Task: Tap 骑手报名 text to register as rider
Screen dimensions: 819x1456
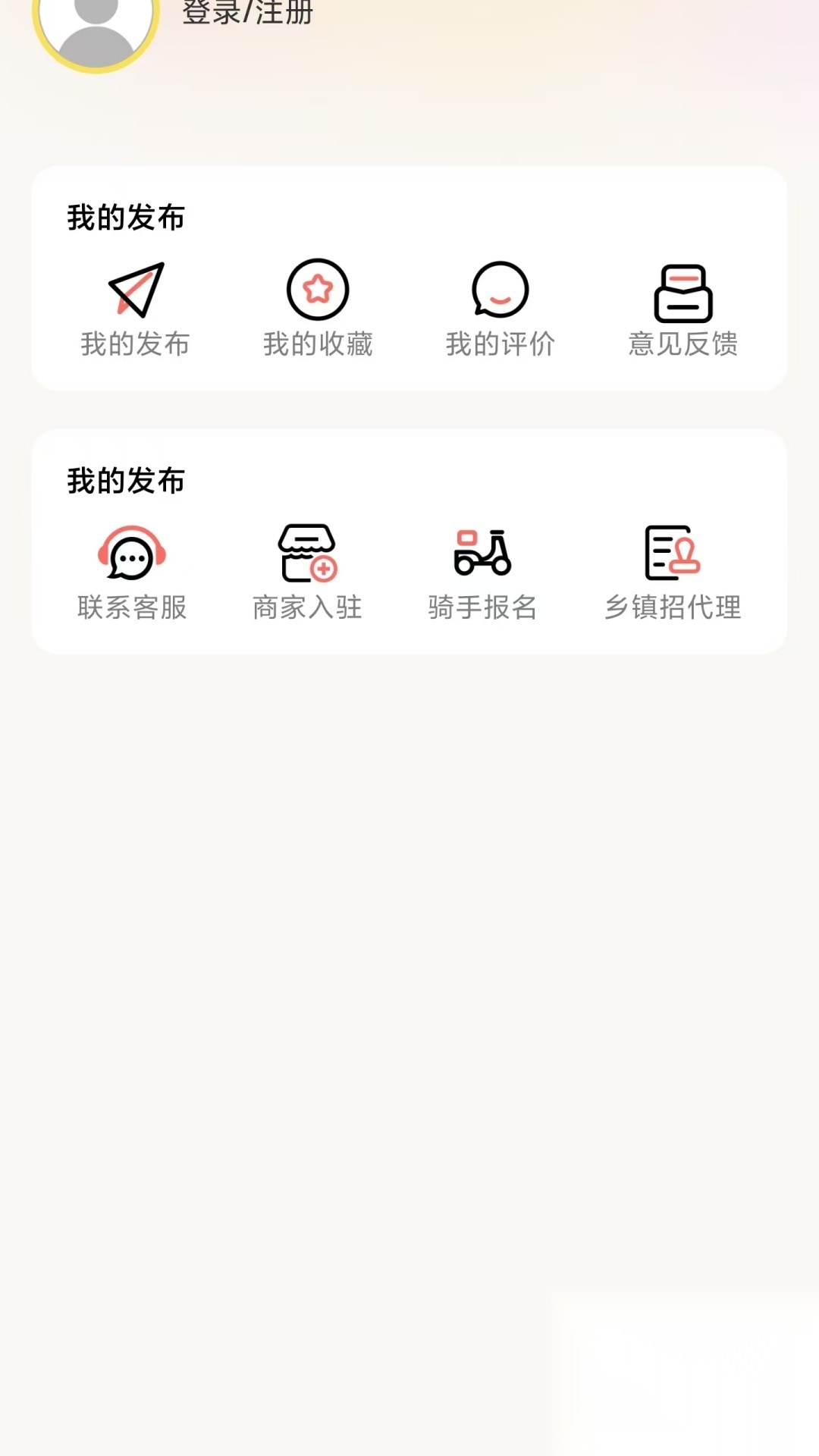Action: 483,607
